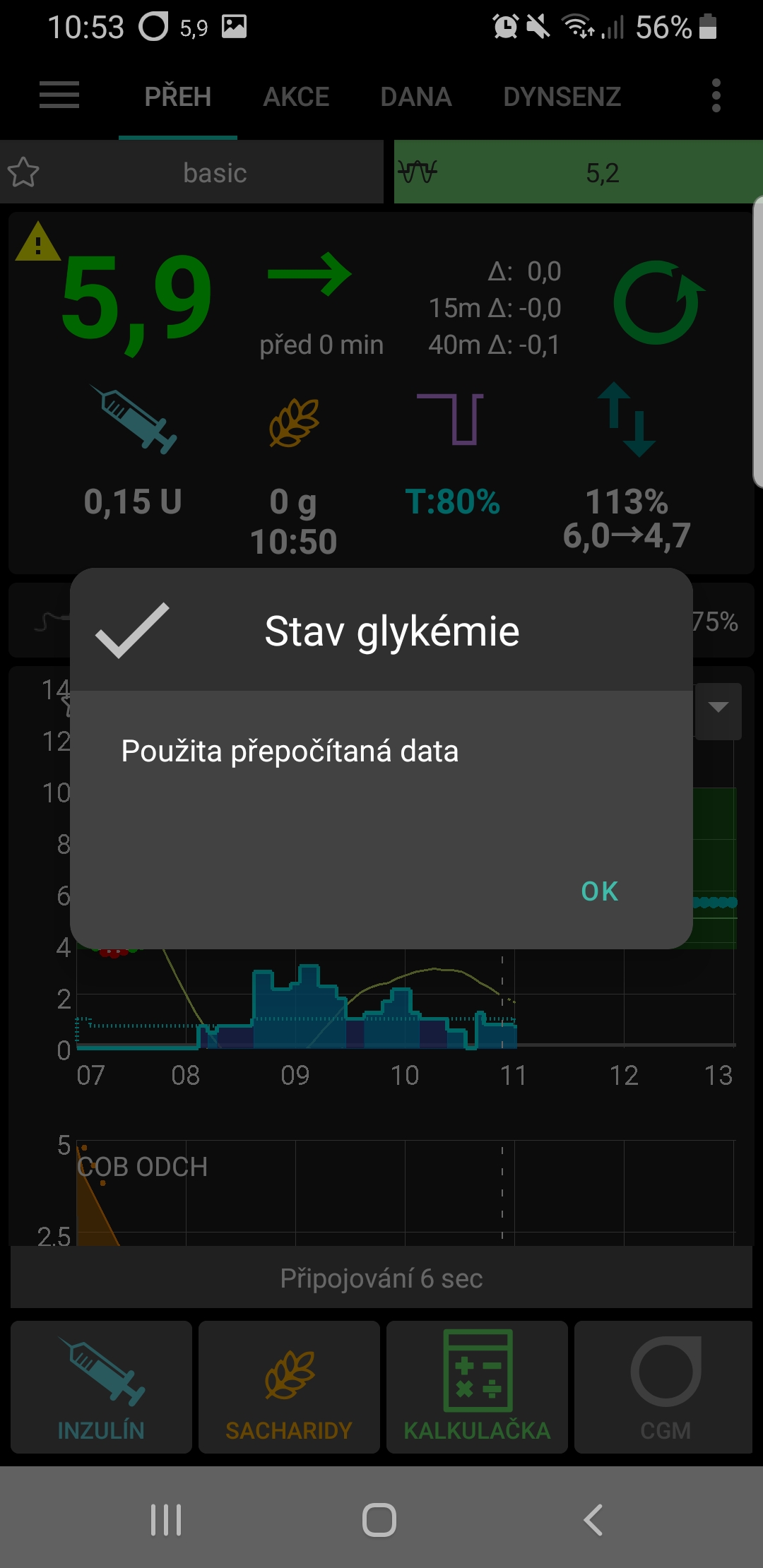This screenshot has width=763, height=1568.
Task: Open the navigation hamburger menu
Action: tap(59, 95)
